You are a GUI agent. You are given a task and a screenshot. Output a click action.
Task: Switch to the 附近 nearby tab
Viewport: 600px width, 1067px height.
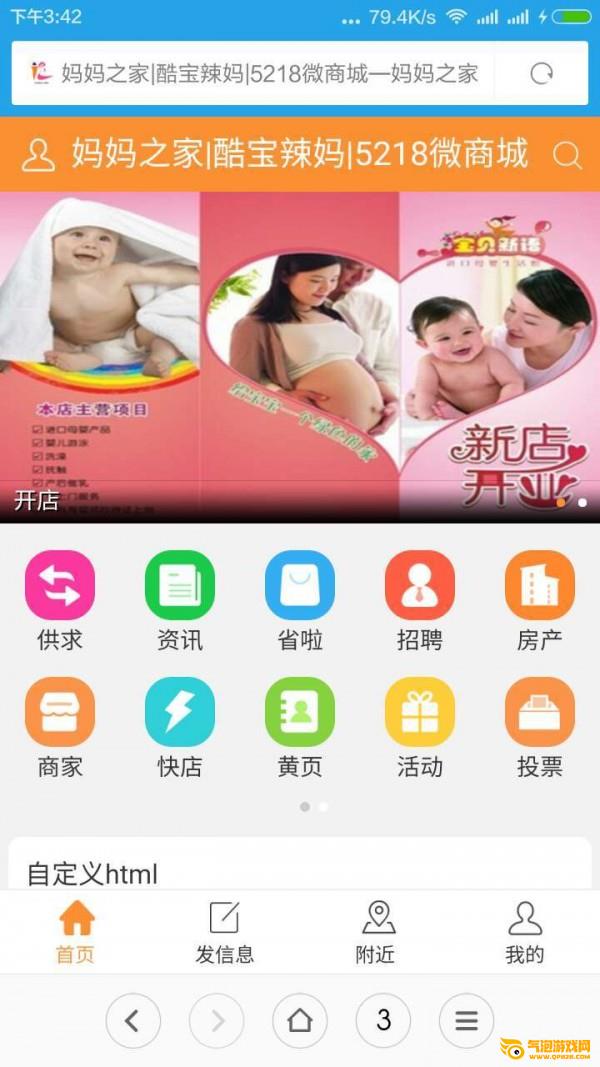click(376, 932)
